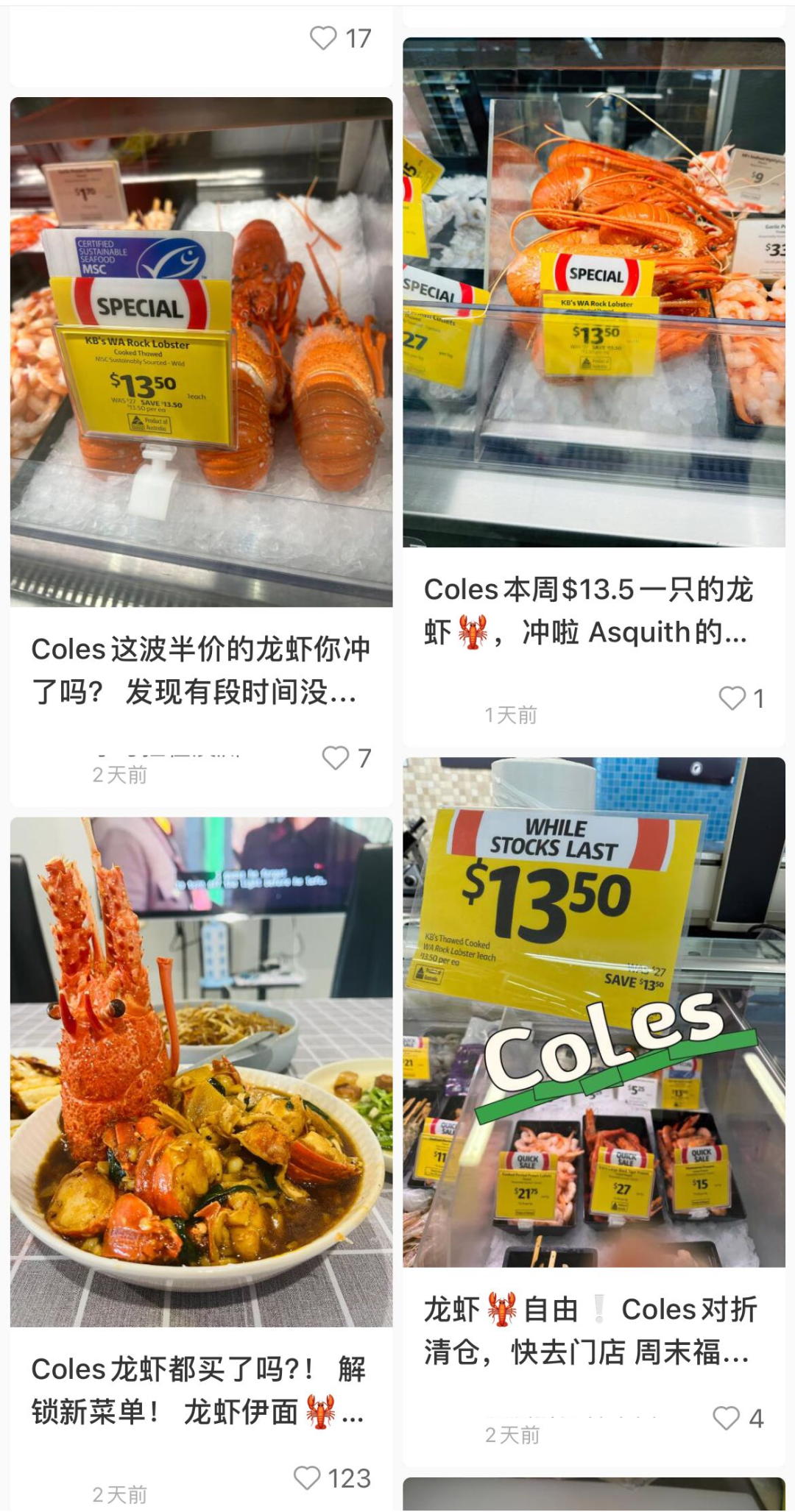This screenshot has width=795, height=1512.
Task: Open the lobster noodle recipe post
Action: (x=201, y=1390)
